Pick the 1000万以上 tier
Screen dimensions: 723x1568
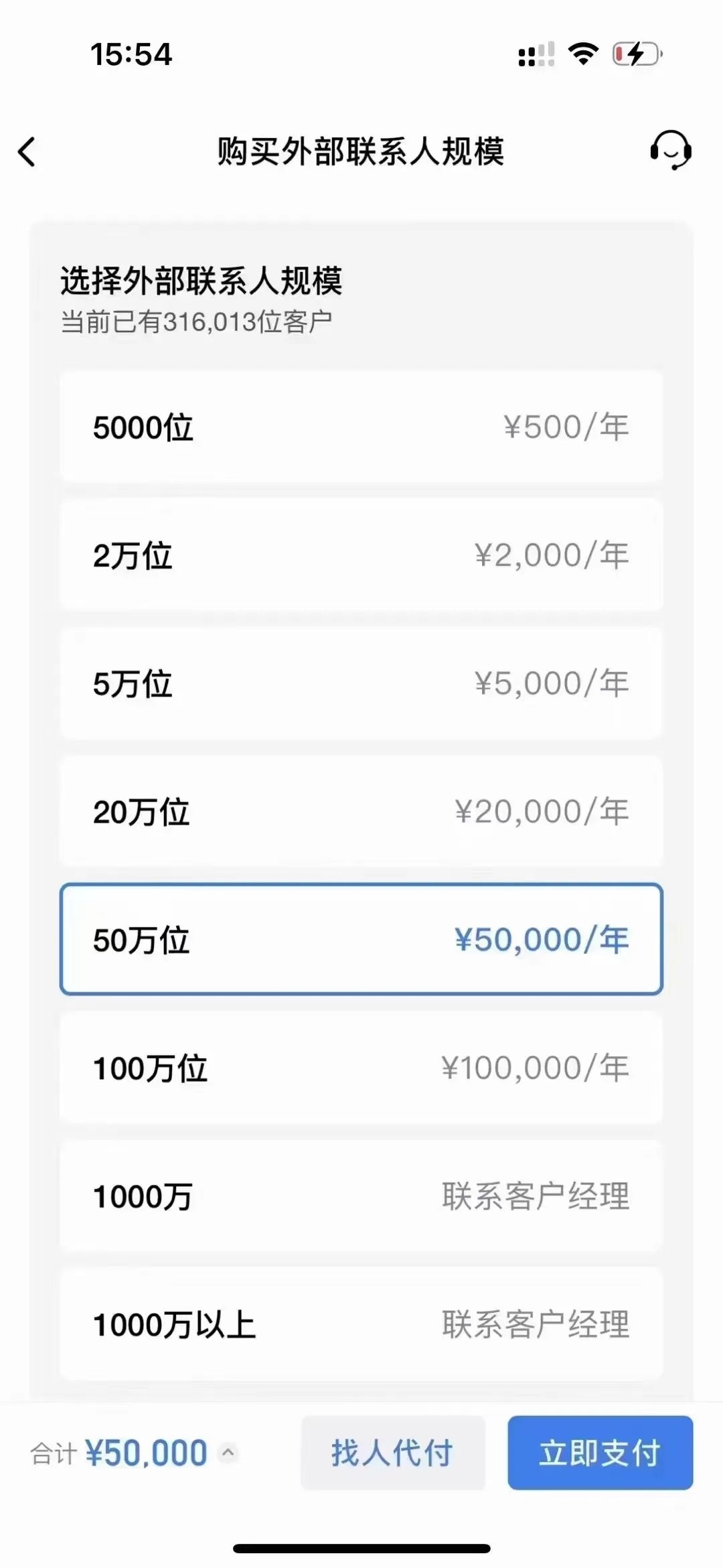point(361,1324)
